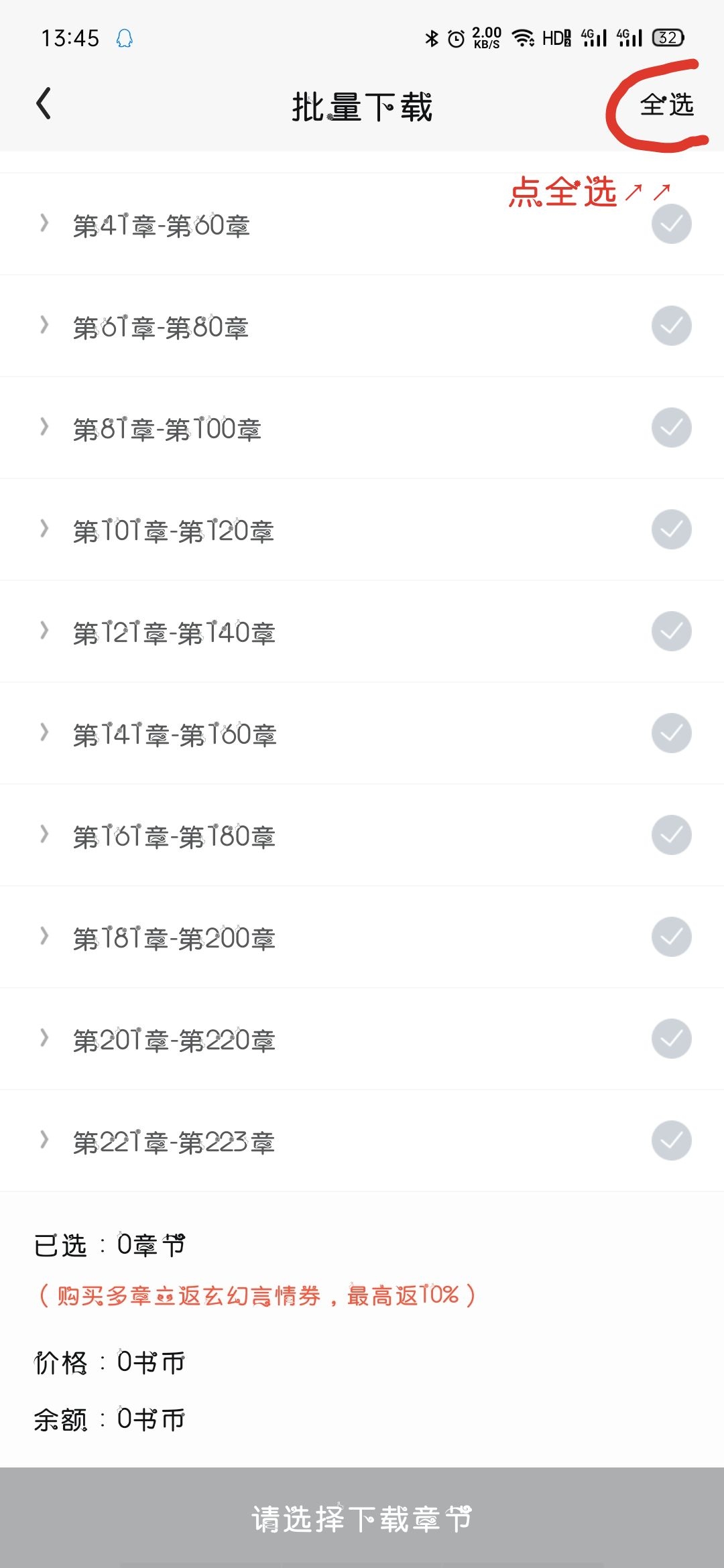
Task: Tap 全选 to select all chapters
Action: 666,105
